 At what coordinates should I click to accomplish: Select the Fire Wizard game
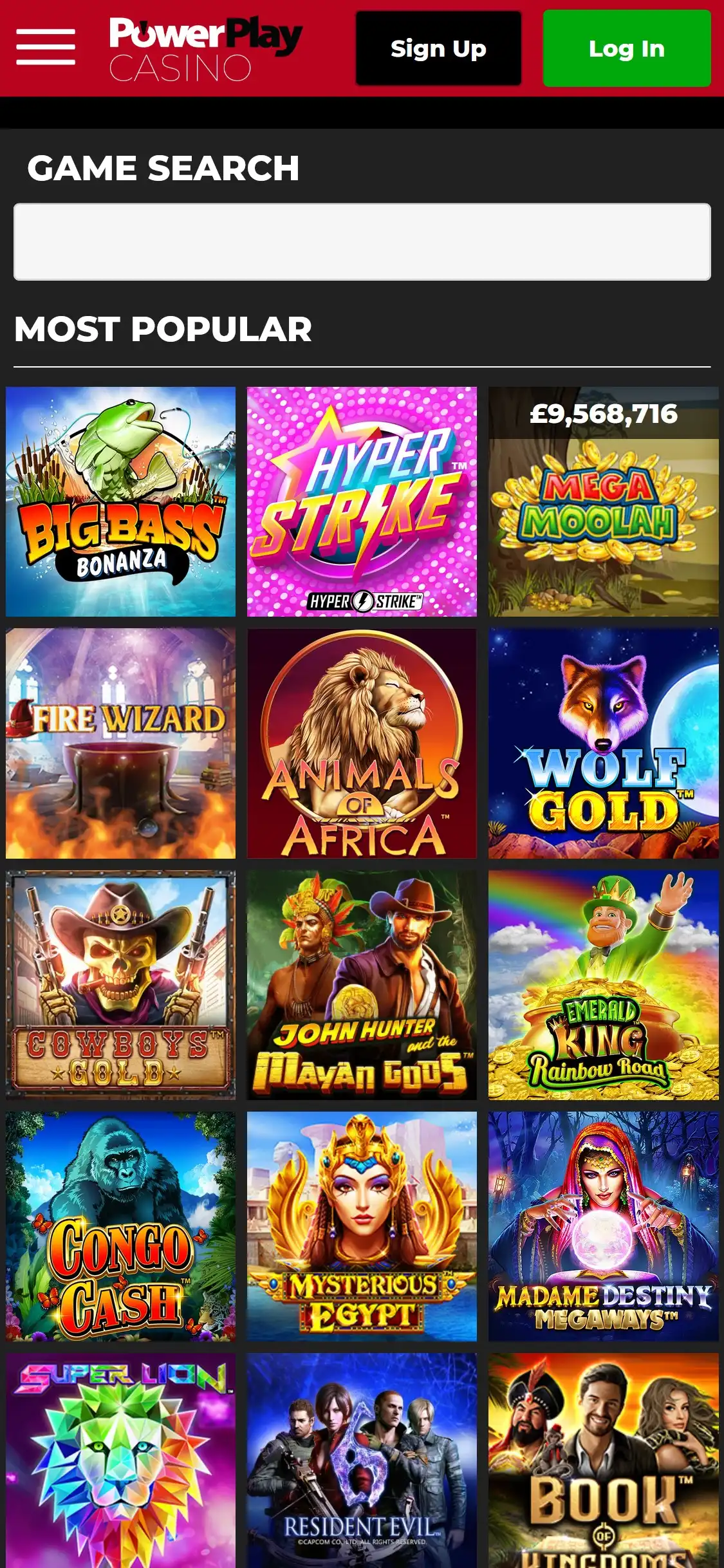click(x=121, y=743)
